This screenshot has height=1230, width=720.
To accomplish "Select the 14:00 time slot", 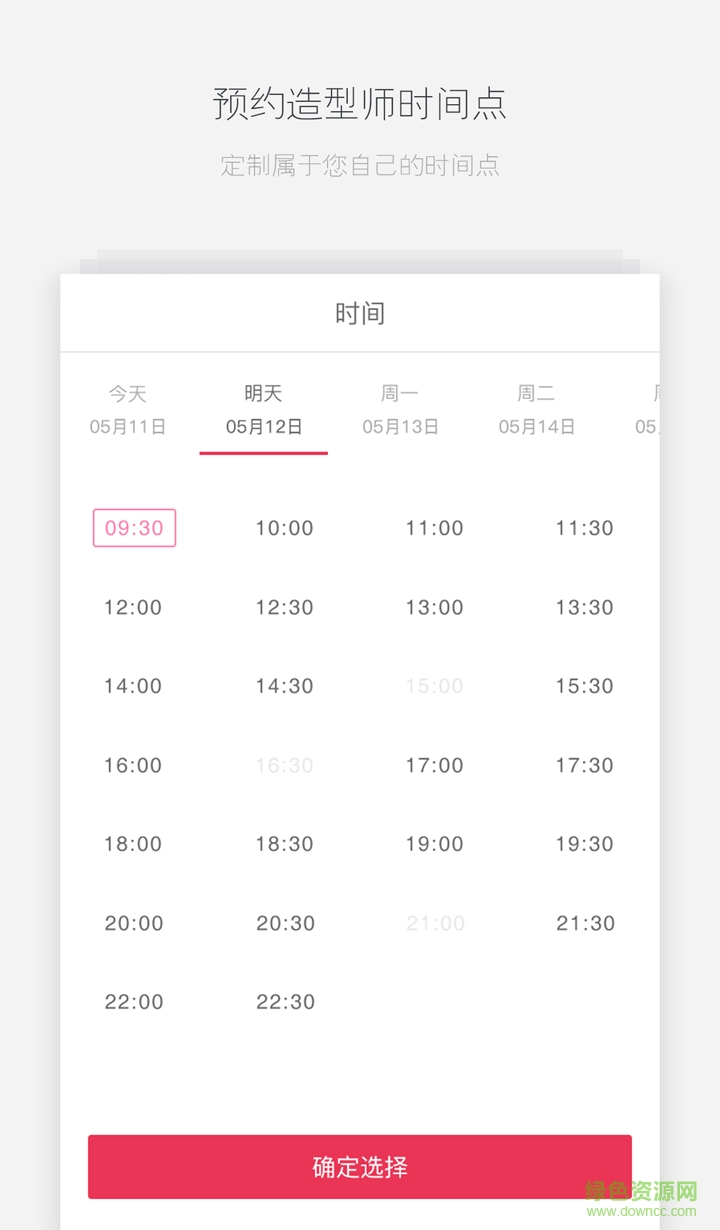I will coord(133,685).
